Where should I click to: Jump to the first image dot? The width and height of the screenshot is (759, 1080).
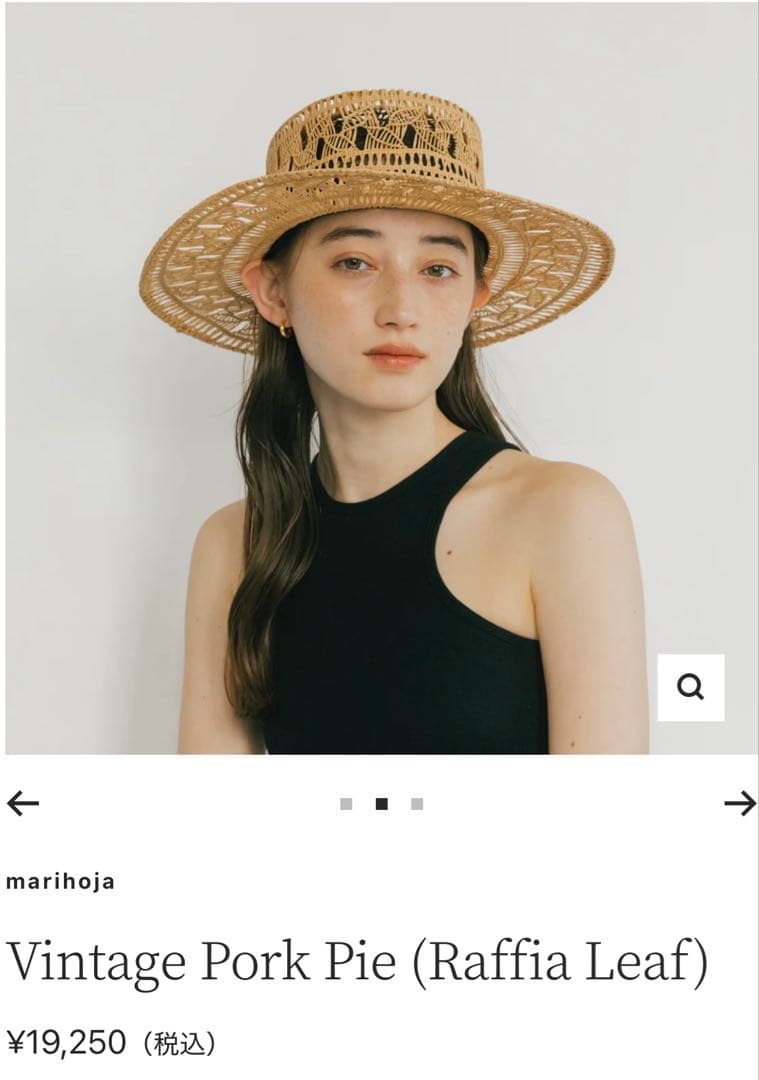pyautogui.click(x=346, y=804)
